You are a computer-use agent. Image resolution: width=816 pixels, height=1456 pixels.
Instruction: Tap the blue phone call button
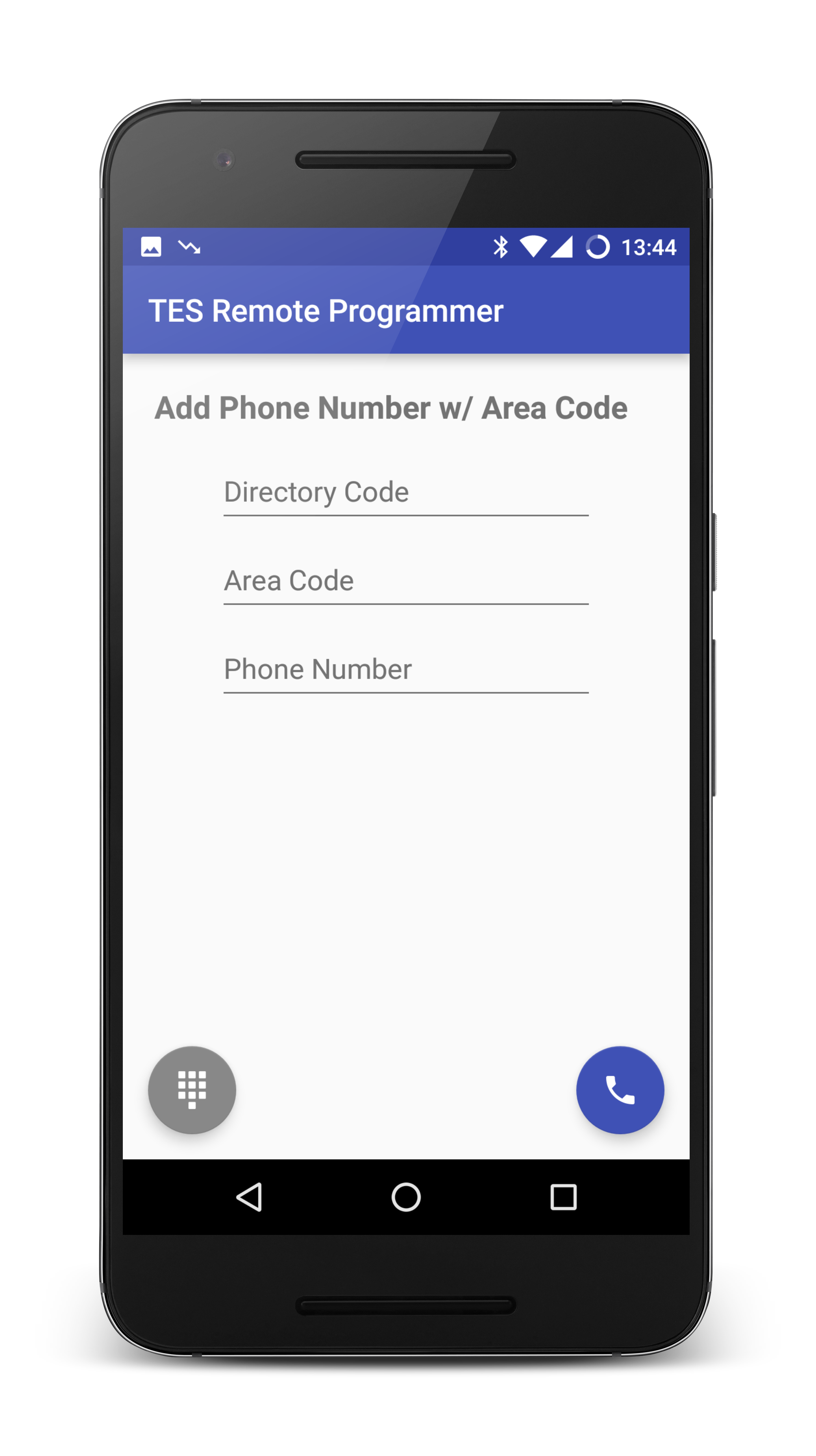click(x=620, y=1089)
